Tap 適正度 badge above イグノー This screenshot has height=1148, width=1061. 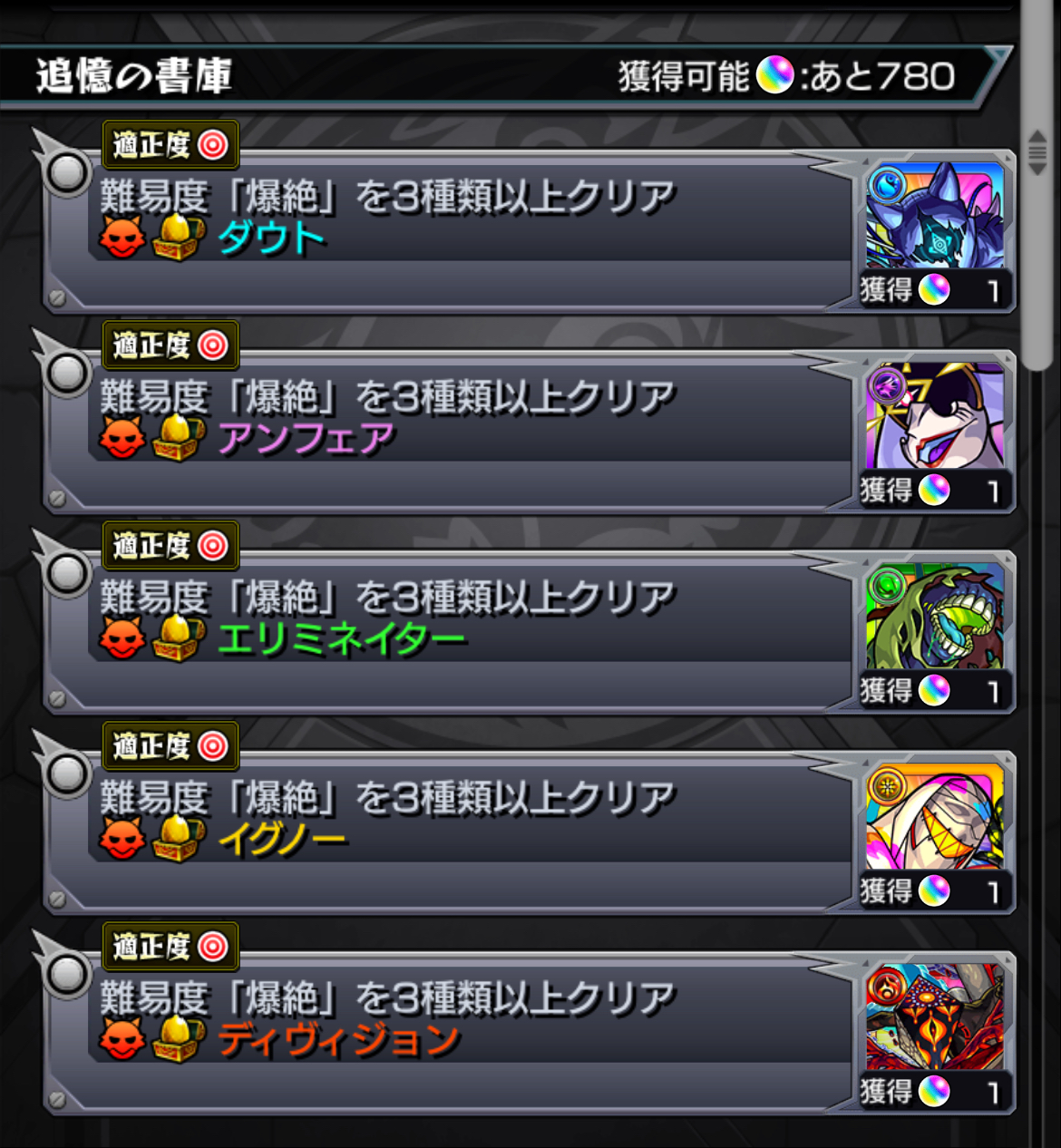[x=170, y=746]
